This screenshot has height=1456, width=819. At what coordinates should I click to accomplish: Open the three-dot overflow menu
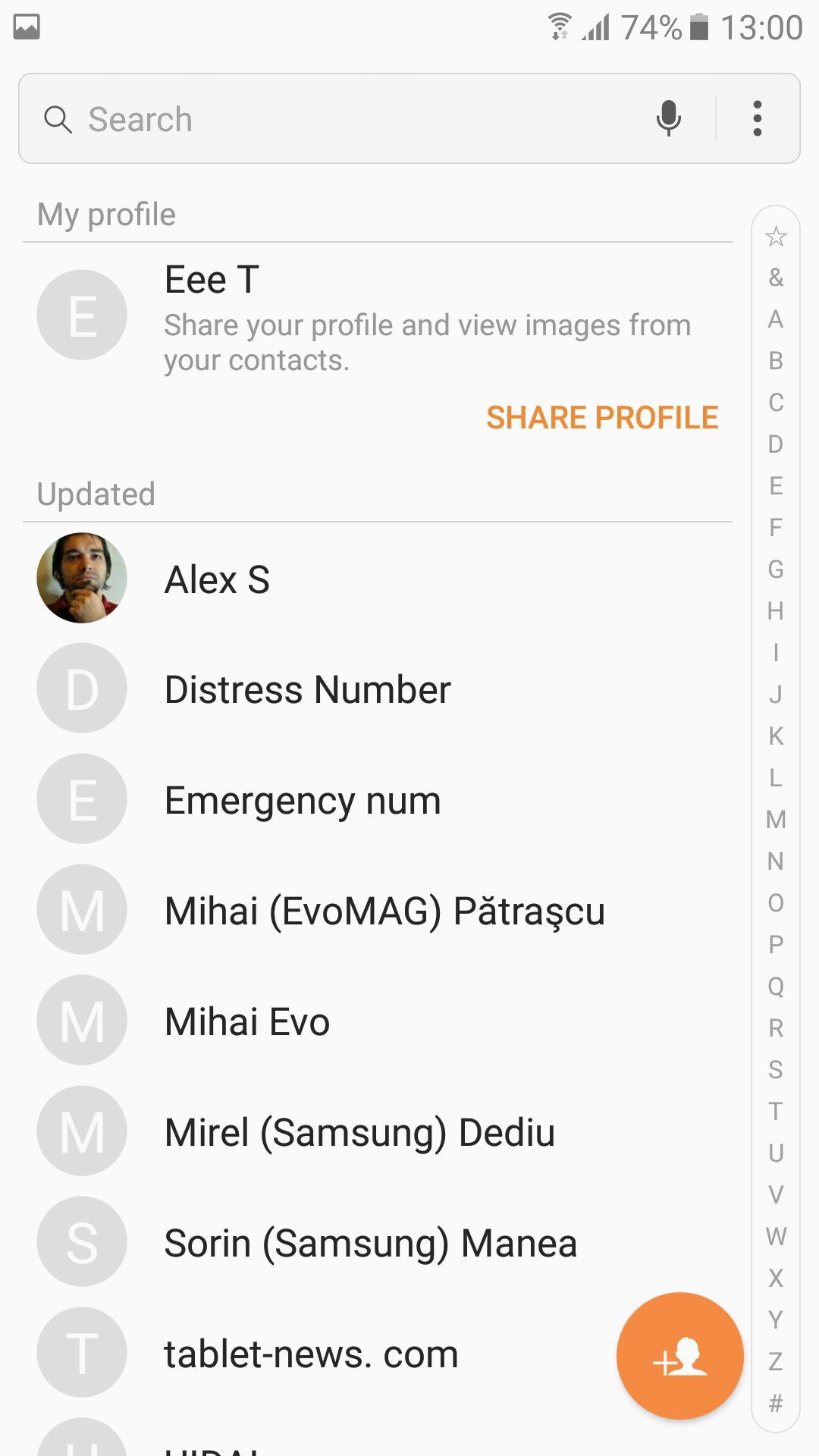point(757,118)
